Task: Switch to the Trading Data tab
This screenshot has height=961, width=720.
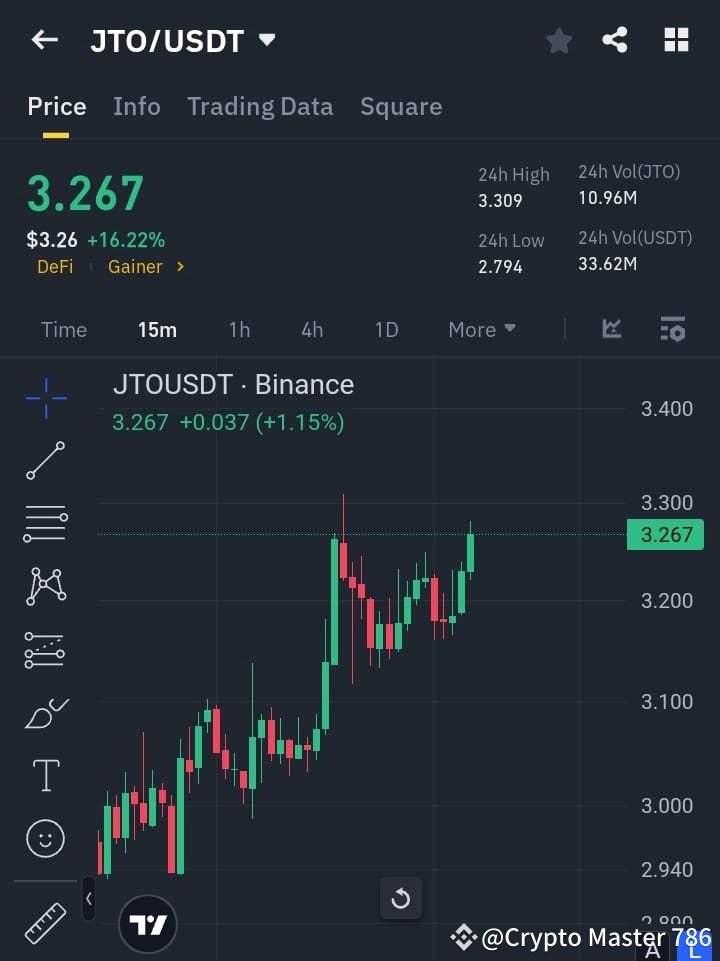Action: tap(260, 106)
